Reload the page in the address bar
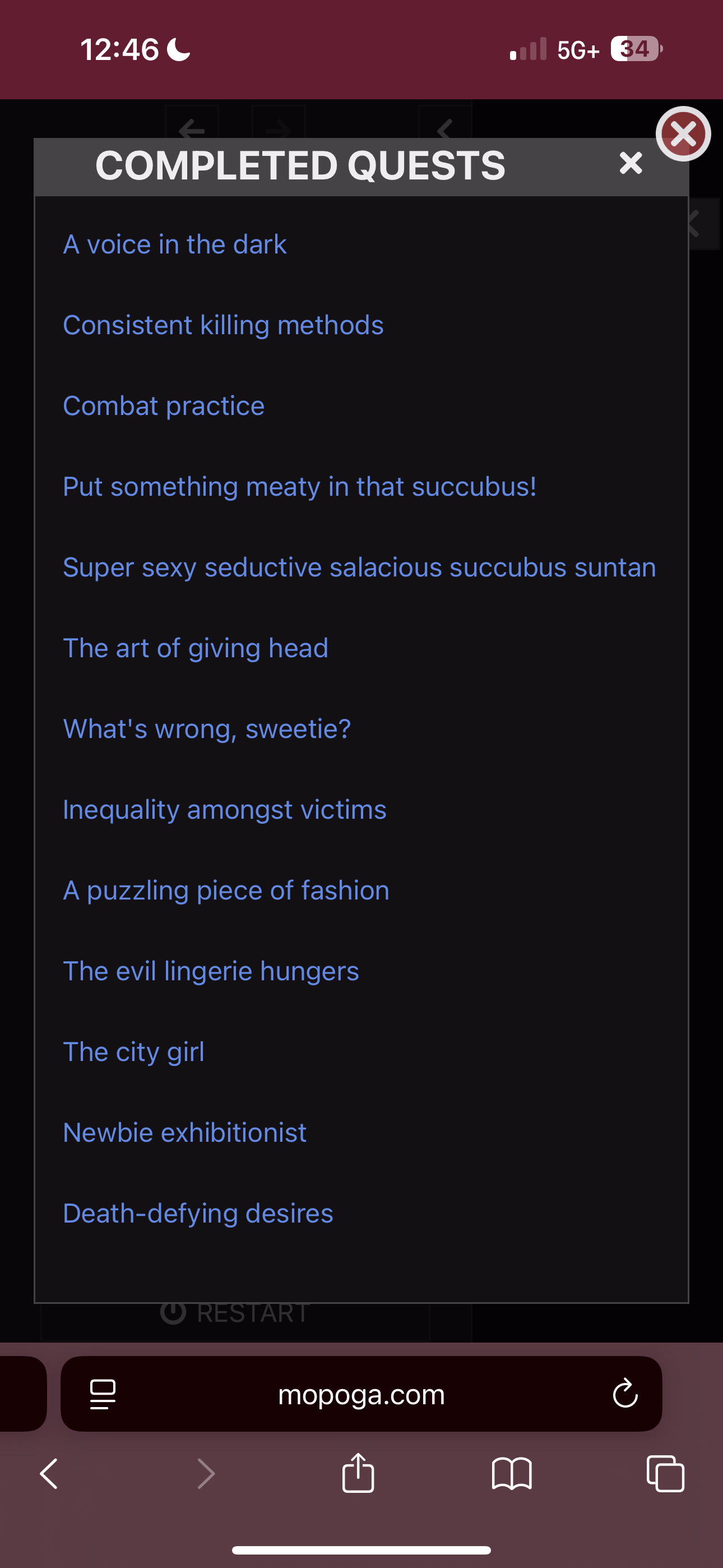723x1568 pixels. click(x=625, y=1394)
